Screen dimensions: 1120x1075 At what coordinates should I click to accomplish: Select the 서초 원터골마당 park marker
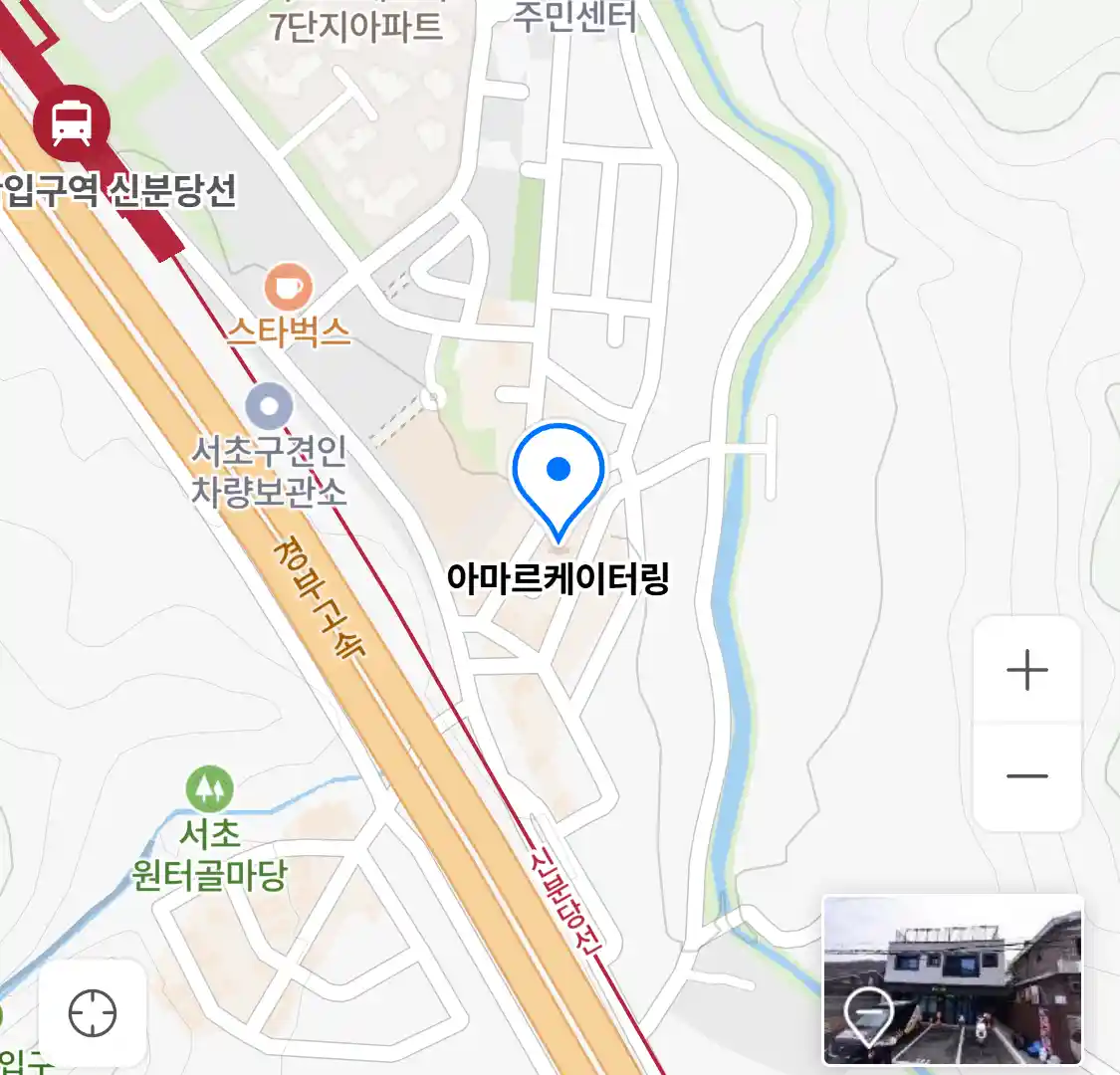coord(209,790)
